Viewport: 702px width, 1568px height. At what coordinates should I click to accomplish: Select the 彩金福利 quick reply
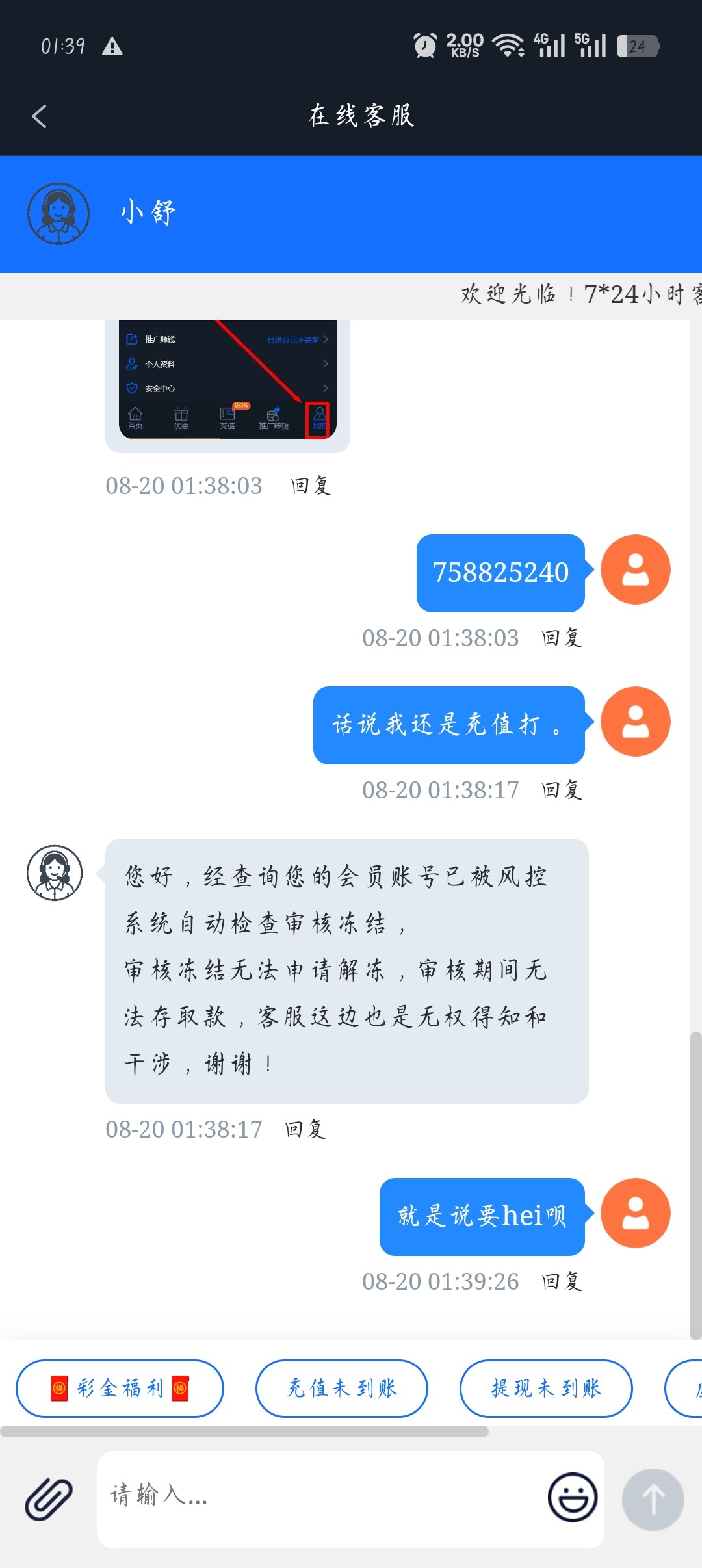[x=120, y=1389]
